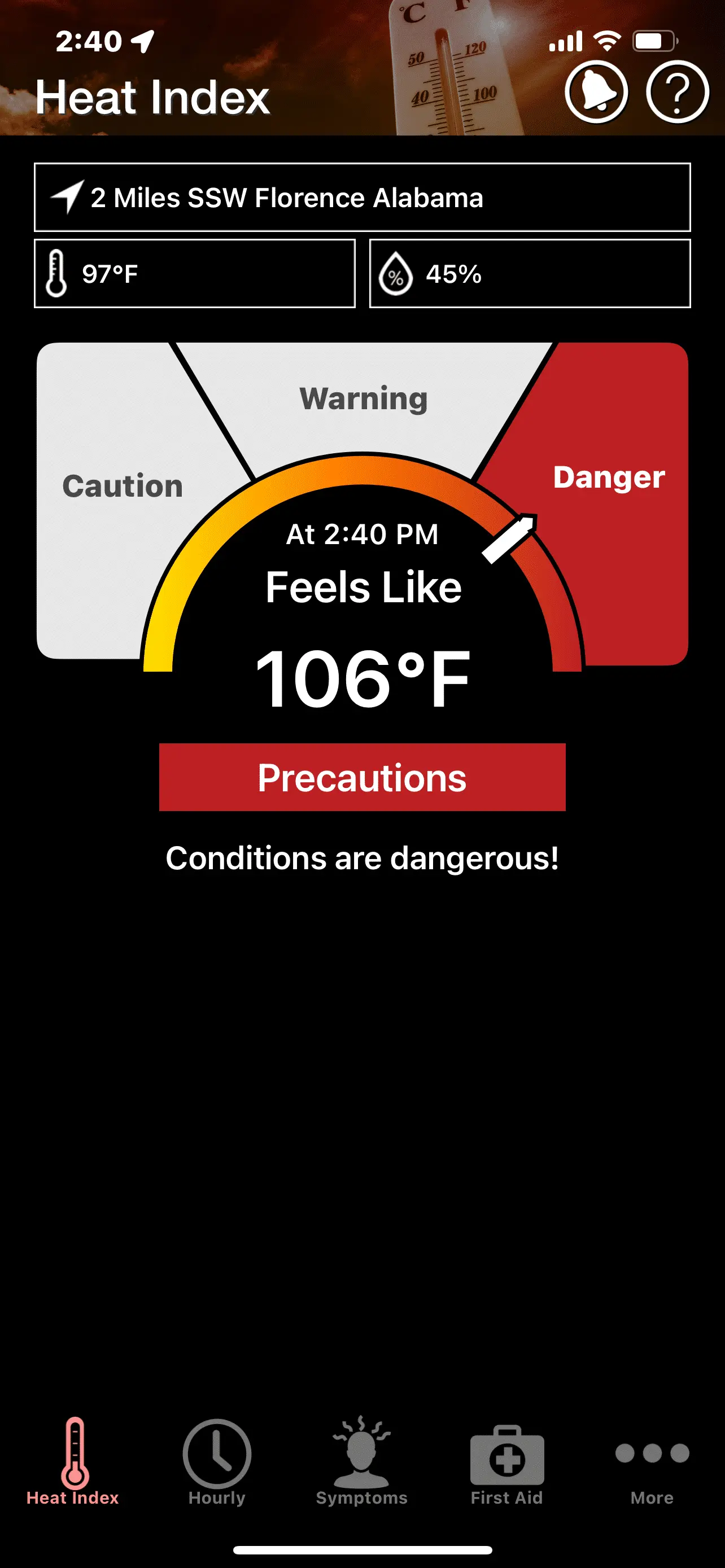Edit the 45% humidity field
Screen dimensions: 725x1568
point(530,274)
